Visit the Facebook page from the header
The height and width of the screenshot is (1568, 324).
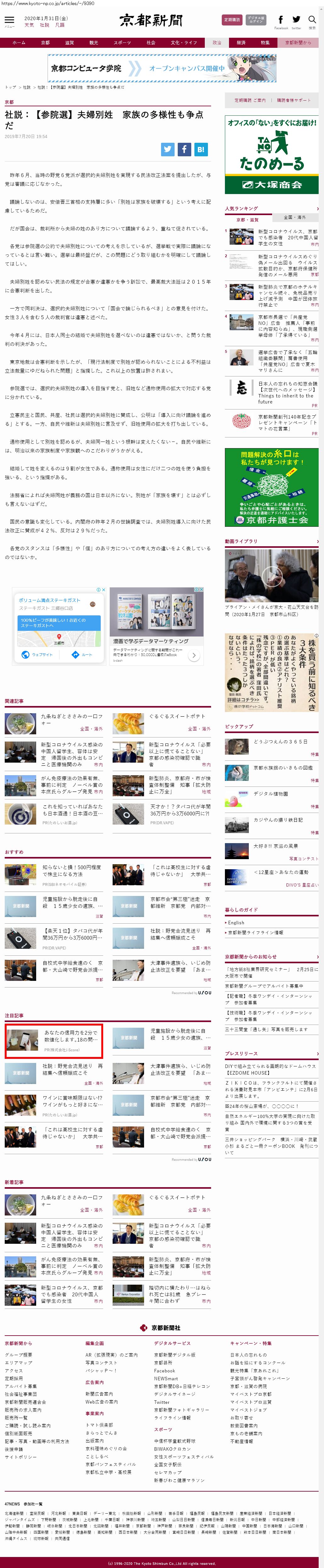(x=281, y=20)
